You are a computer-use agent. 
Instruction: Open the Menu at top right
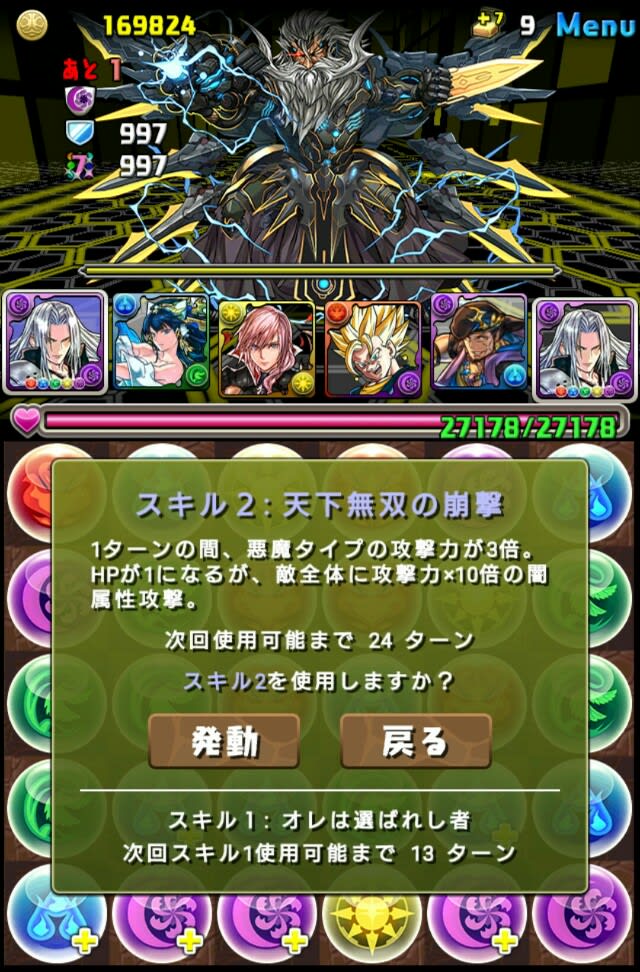point(595,25)
